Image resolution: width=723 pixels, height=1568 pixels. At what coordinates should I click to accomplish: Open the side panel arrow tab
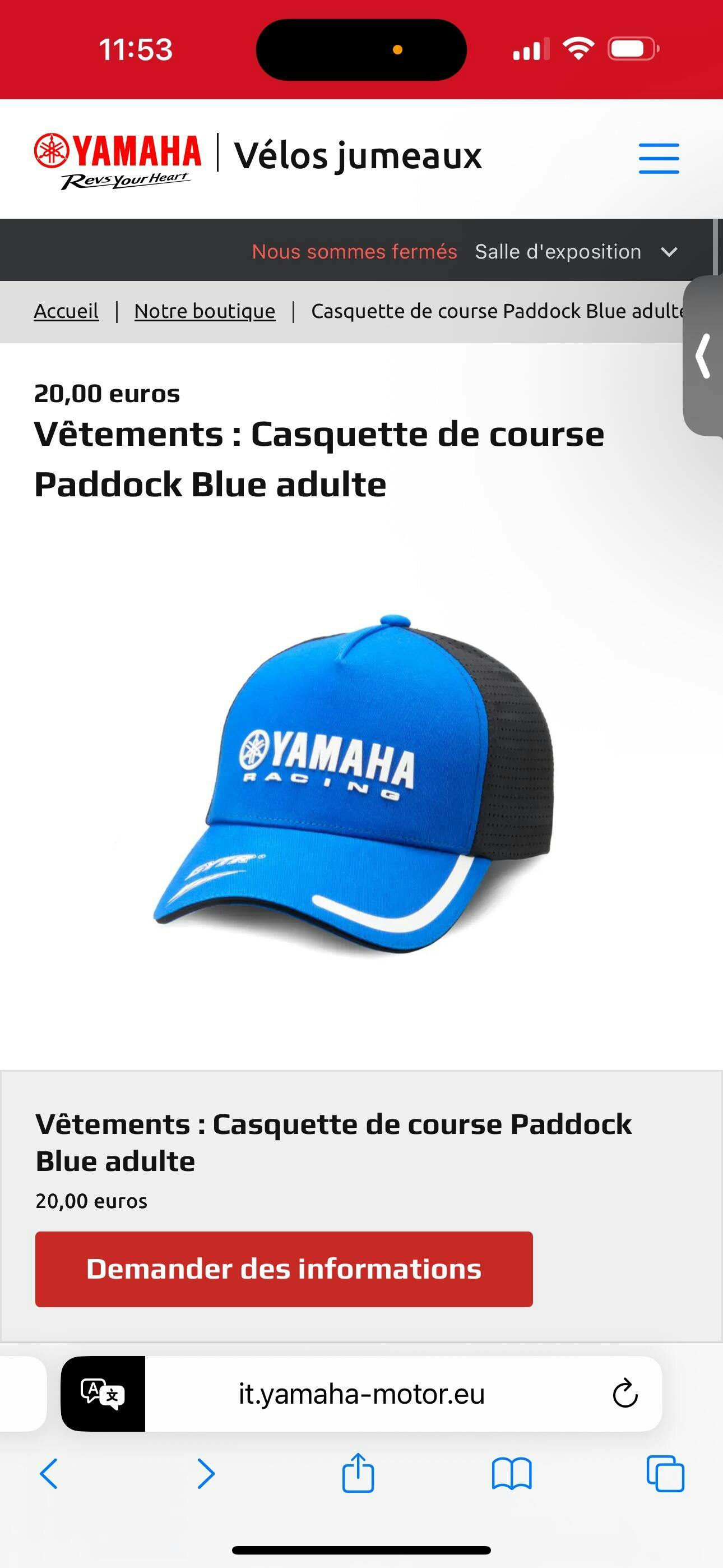(703, 356)
